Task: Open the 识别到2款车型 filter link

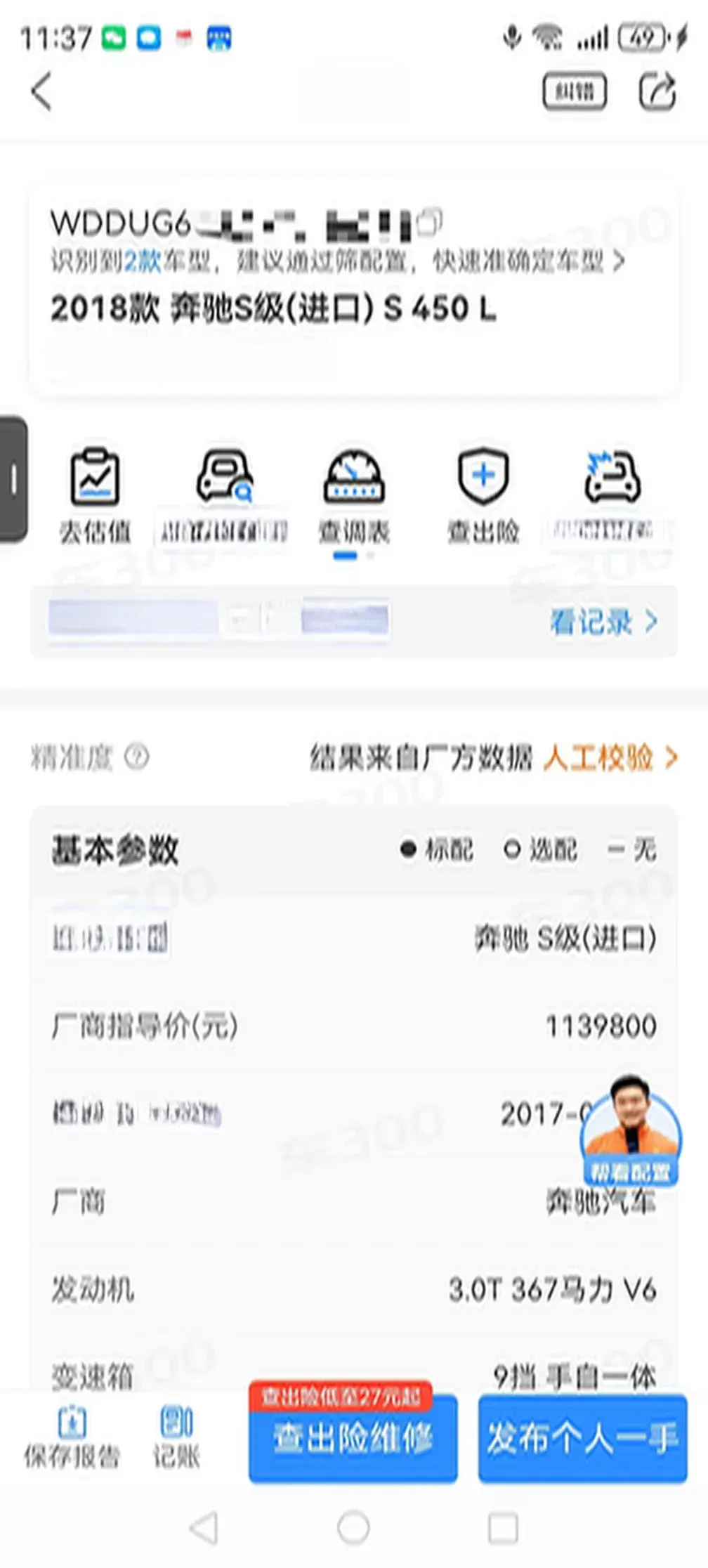Action: tap(337, 262)
